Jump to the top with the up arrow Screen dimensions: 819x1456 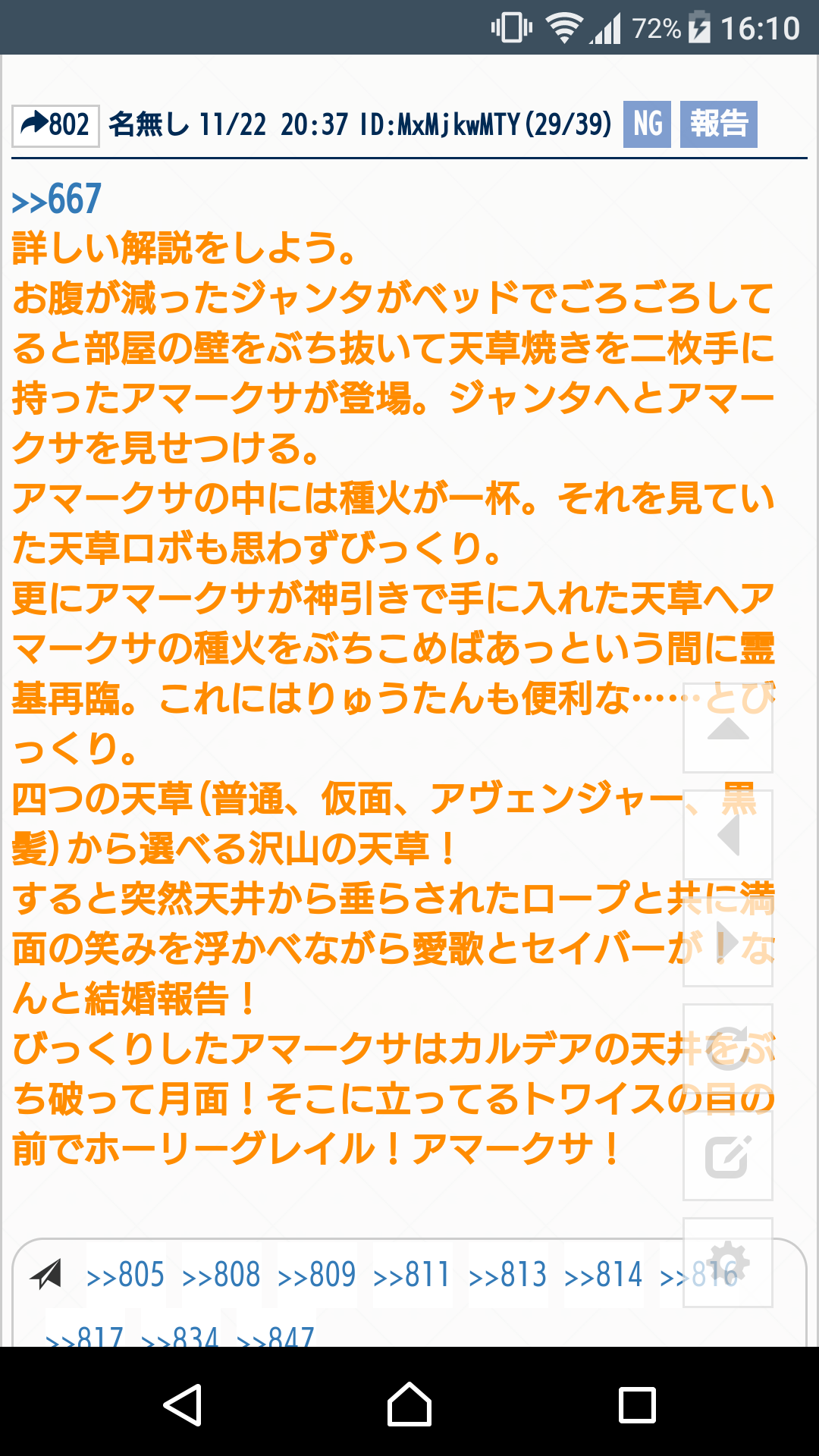(728, 730)
